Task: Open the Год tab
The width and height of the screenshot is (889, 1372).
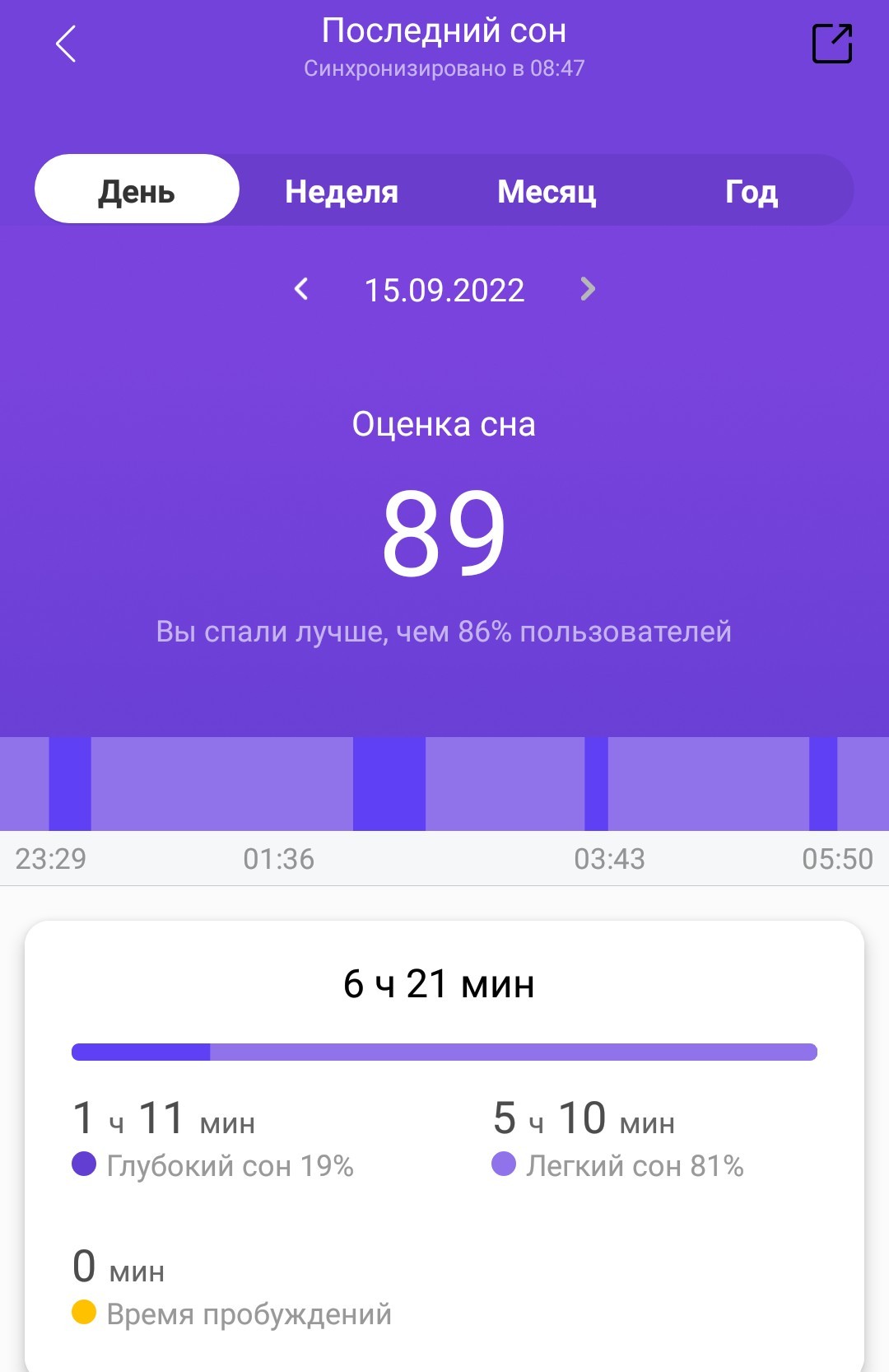Action: [751, 191]
